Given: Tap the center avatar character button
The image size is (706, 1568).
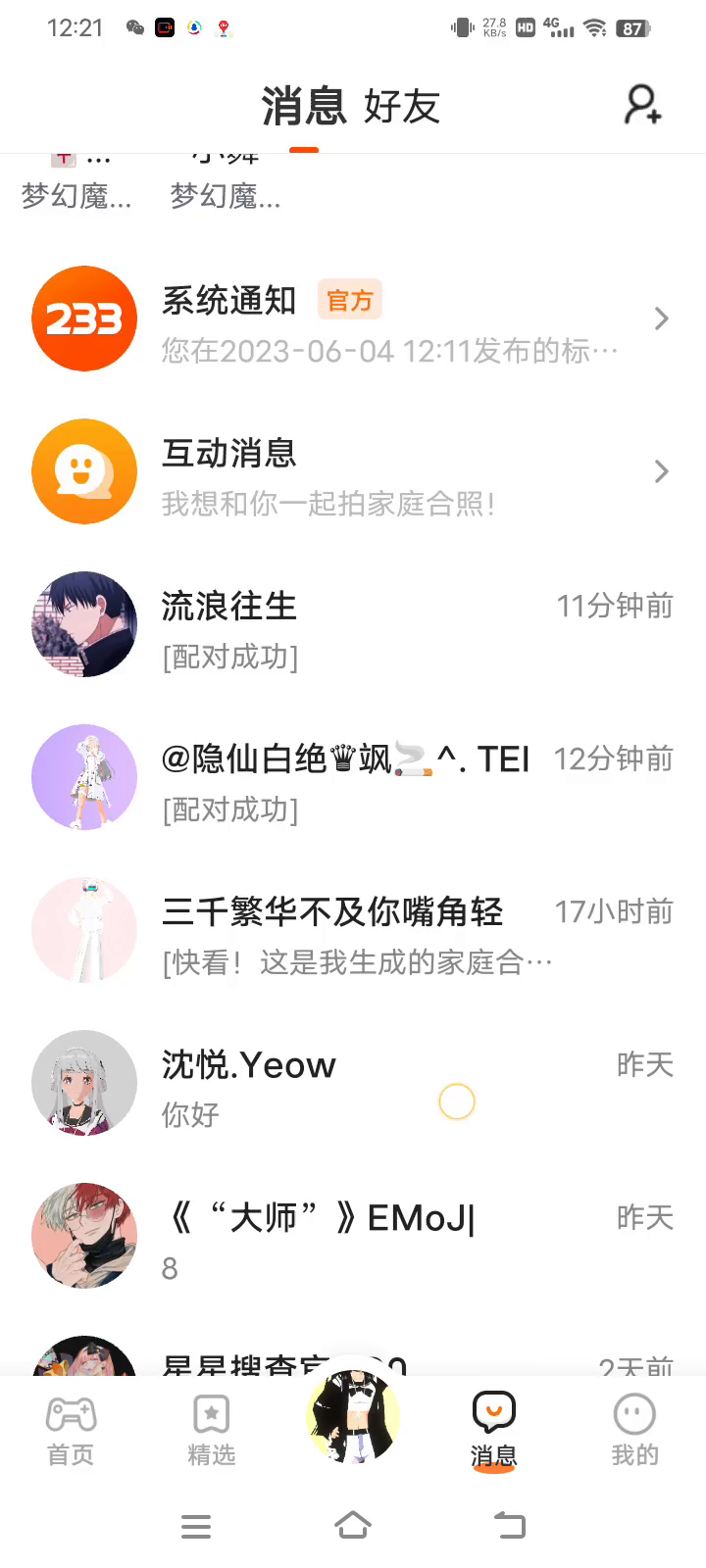Looking at the screenshot, I should coord(353,1416).
